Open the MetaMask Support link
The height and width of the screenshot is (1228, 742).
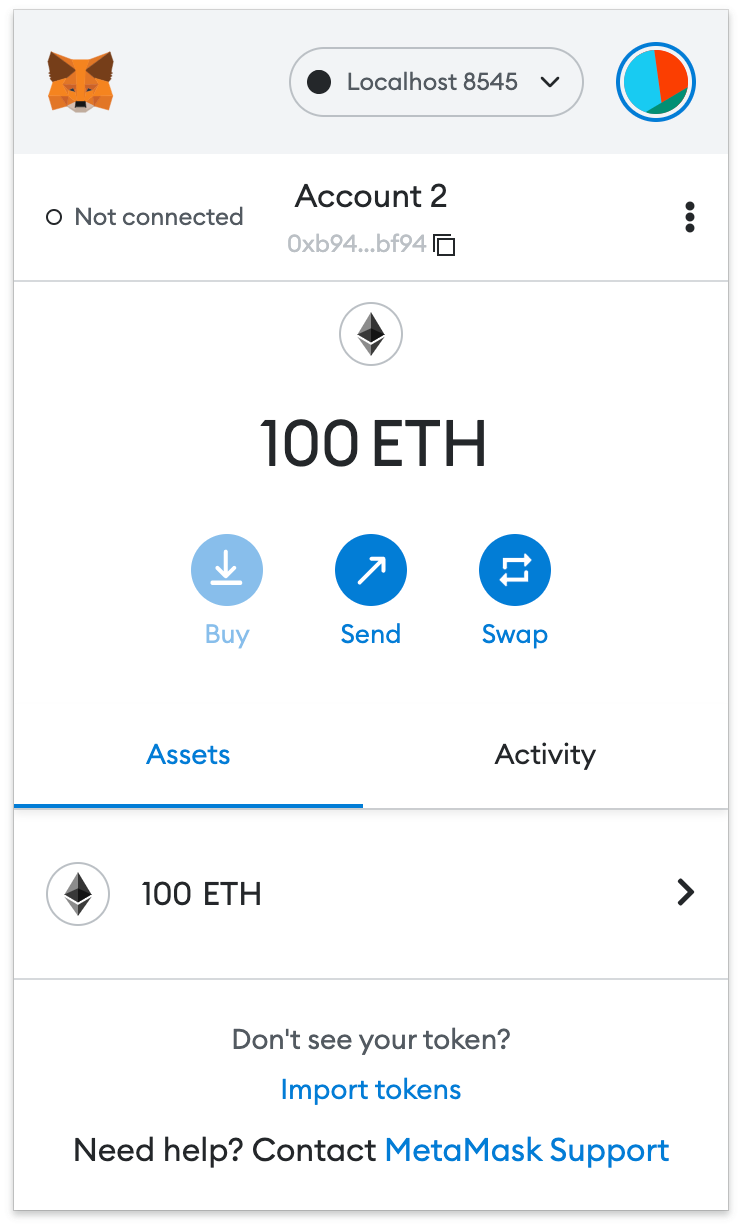coord(527,1150)
